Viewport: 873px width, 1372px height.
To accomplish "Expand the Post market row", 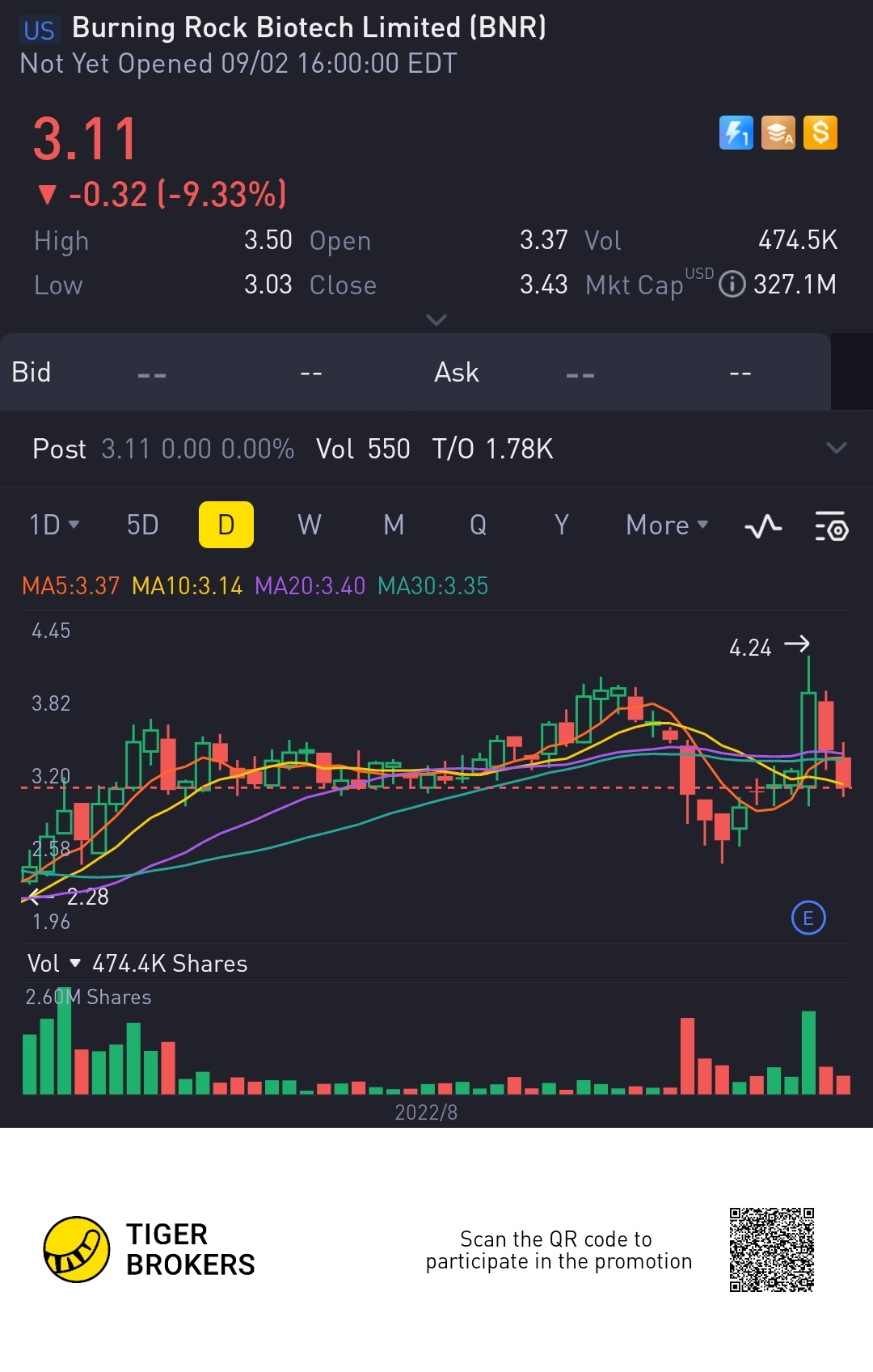I will [x=836, y=448].
